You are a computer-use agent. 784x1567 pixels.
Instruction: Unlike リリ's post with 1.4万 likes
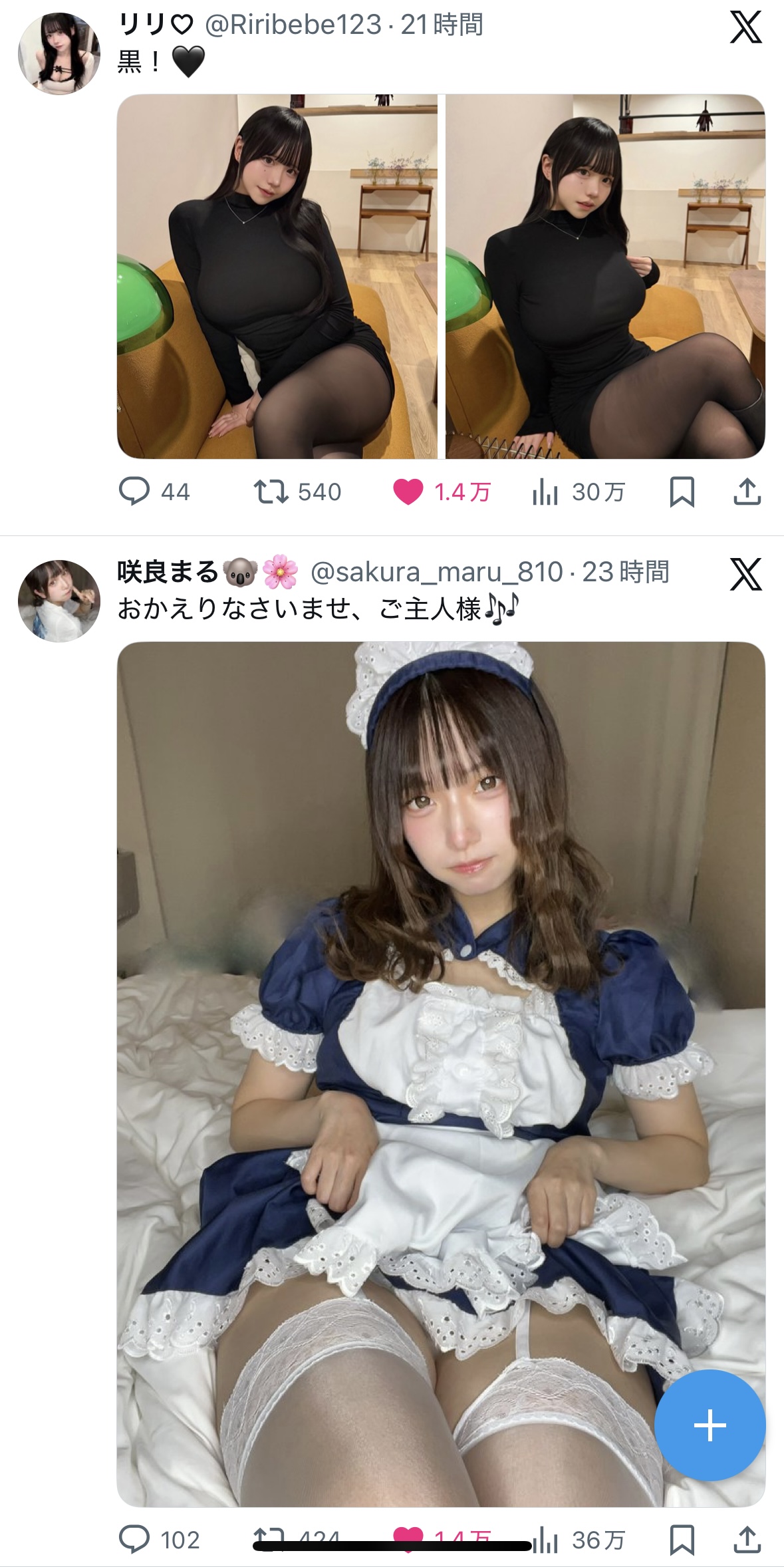click(x=408, y=492)
